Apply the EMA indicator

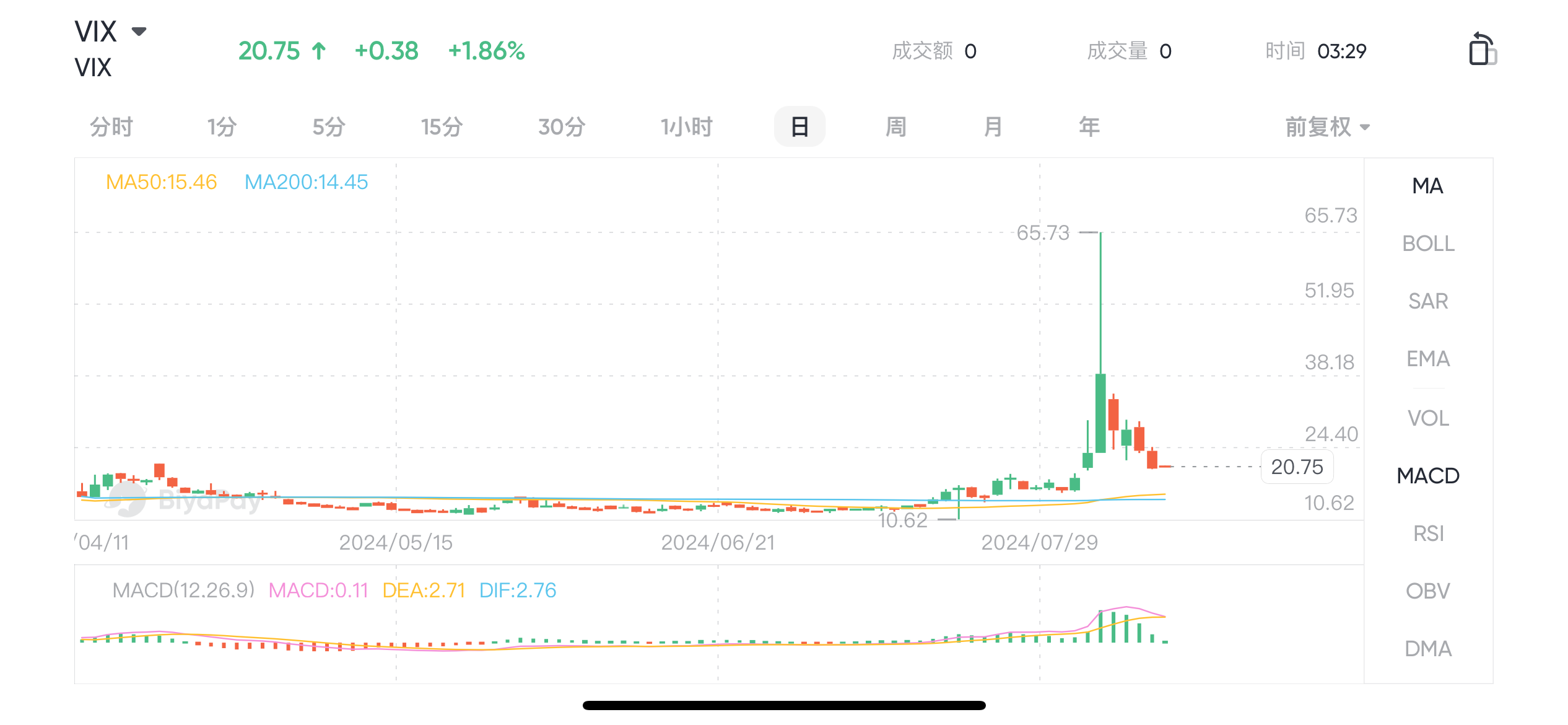(x=1427, y=359)
